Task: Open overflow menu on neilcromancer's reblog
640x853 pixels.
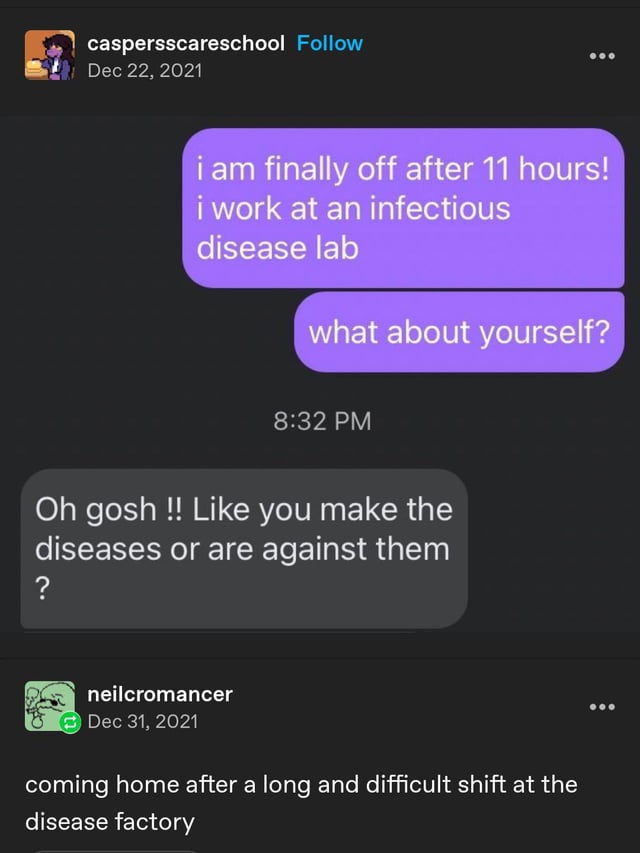Action: point(602,707)
